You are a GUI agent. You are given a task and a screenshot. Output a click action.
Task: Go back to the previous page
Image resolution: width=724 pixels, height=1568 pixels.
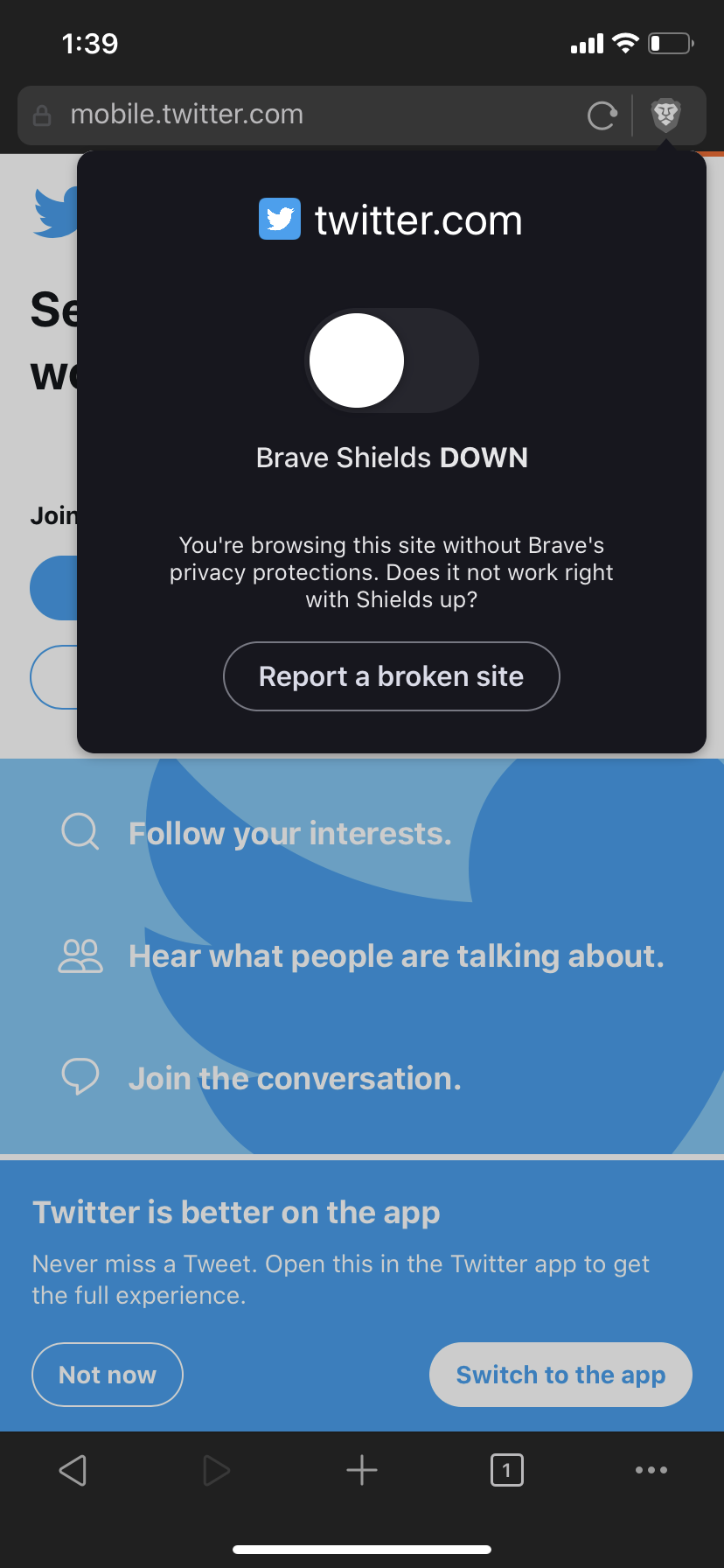coord(73,1470)
